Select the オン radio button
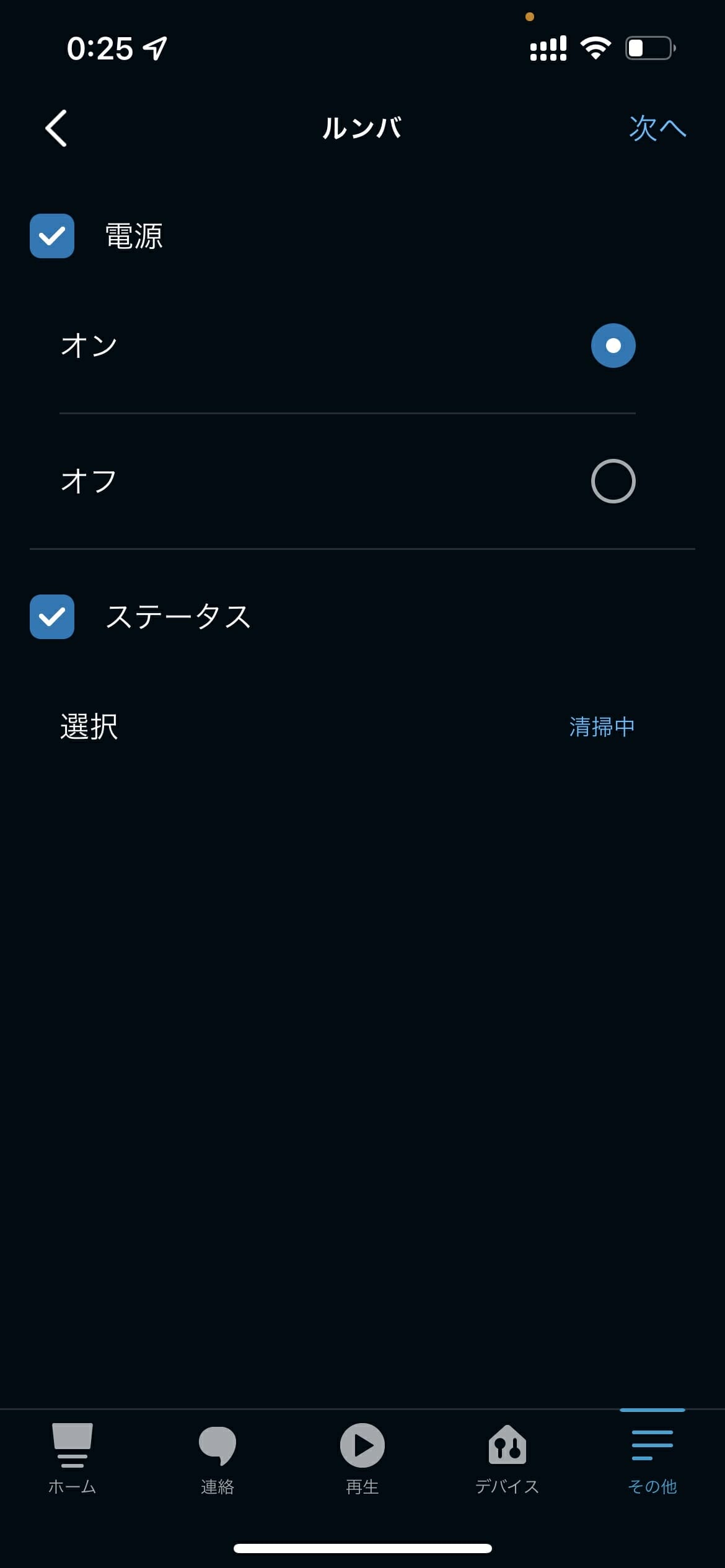Screen dimensions: 725x1568 tap(613, 346)
